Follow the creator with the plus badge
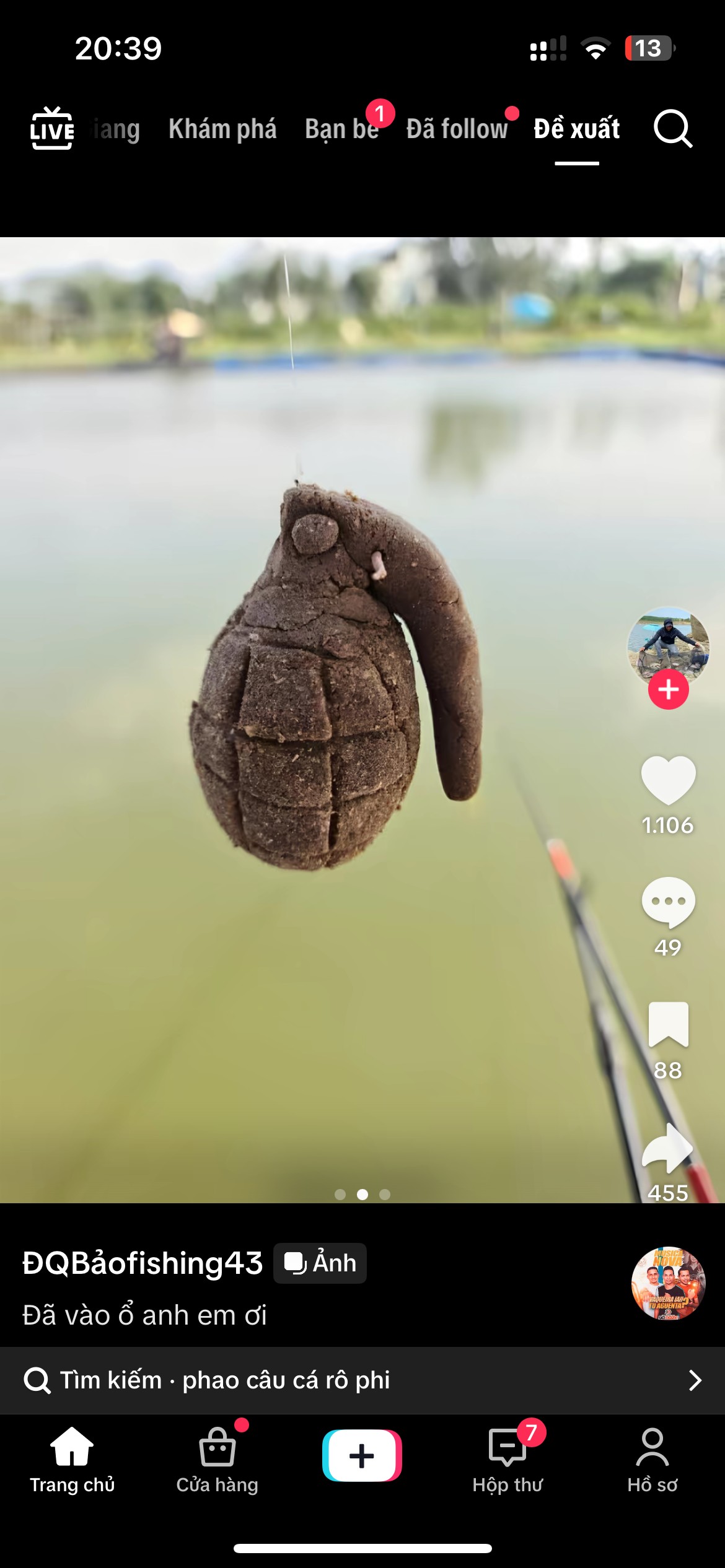 click(668, 689)
